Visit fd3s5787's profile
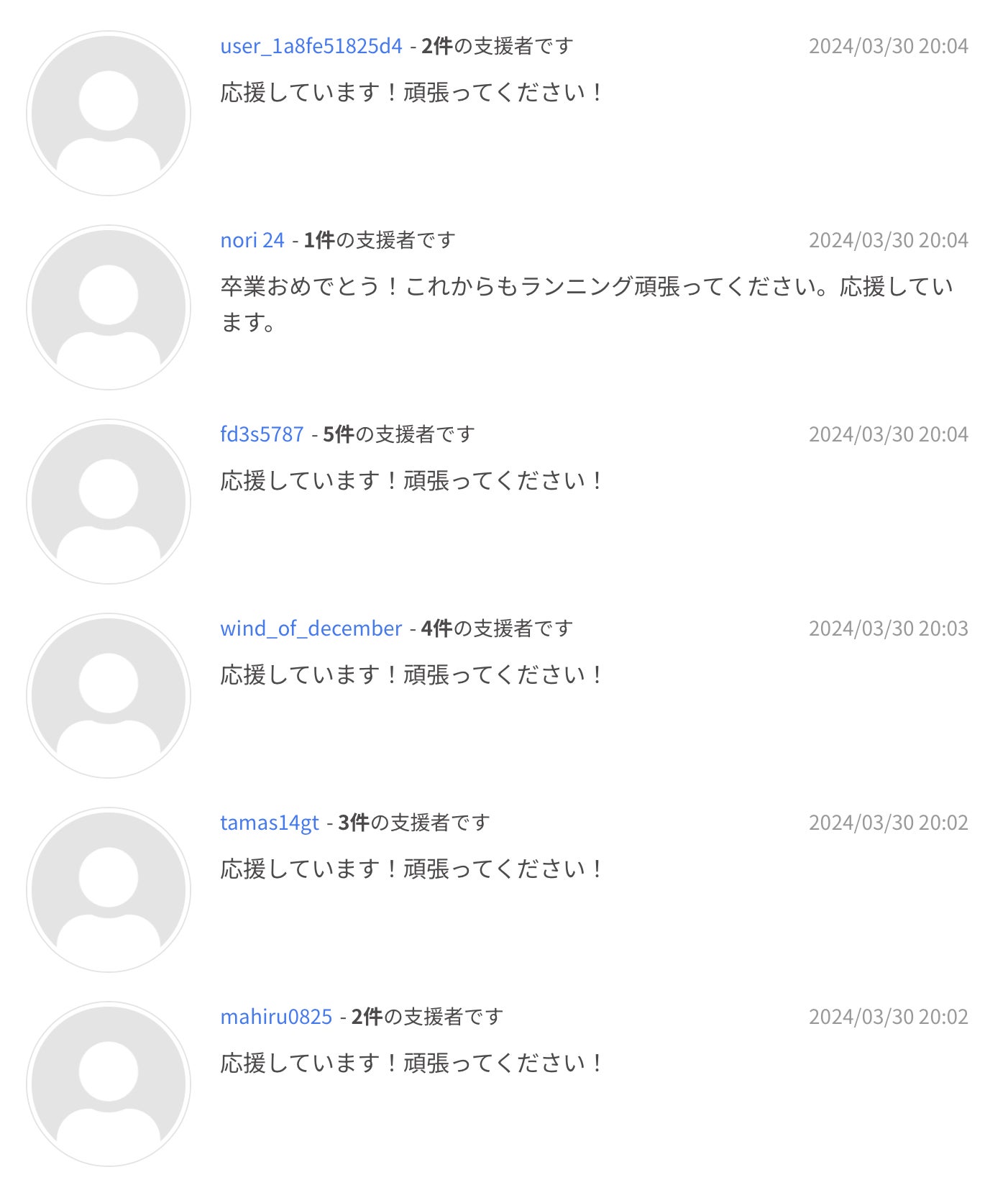The height and width of the screenshot is (1185, 1008). [262, 434]
